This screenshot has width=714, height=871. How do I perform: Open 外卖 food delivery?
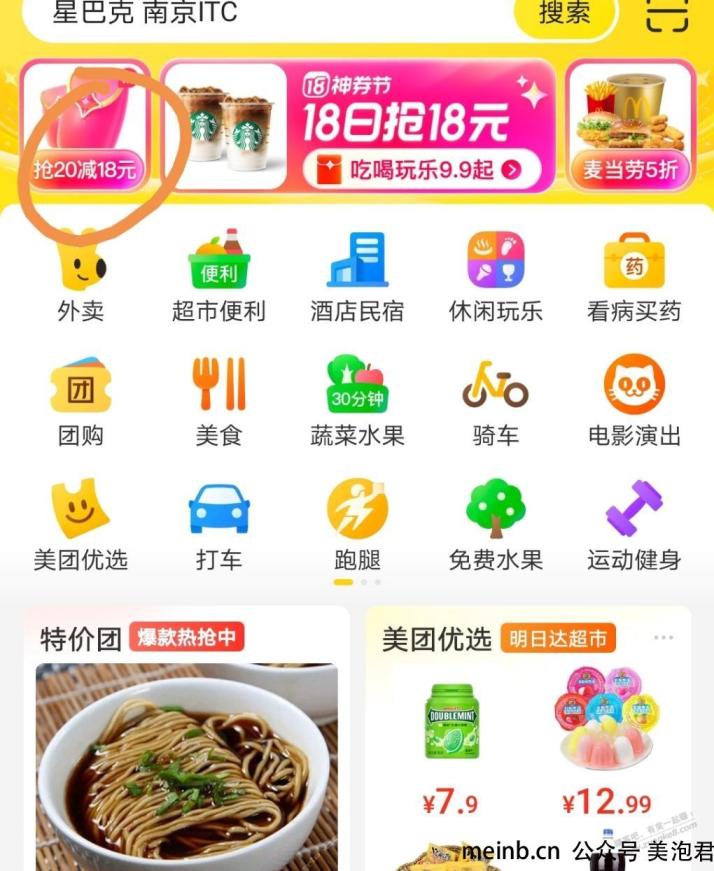[x=80, y=275]
